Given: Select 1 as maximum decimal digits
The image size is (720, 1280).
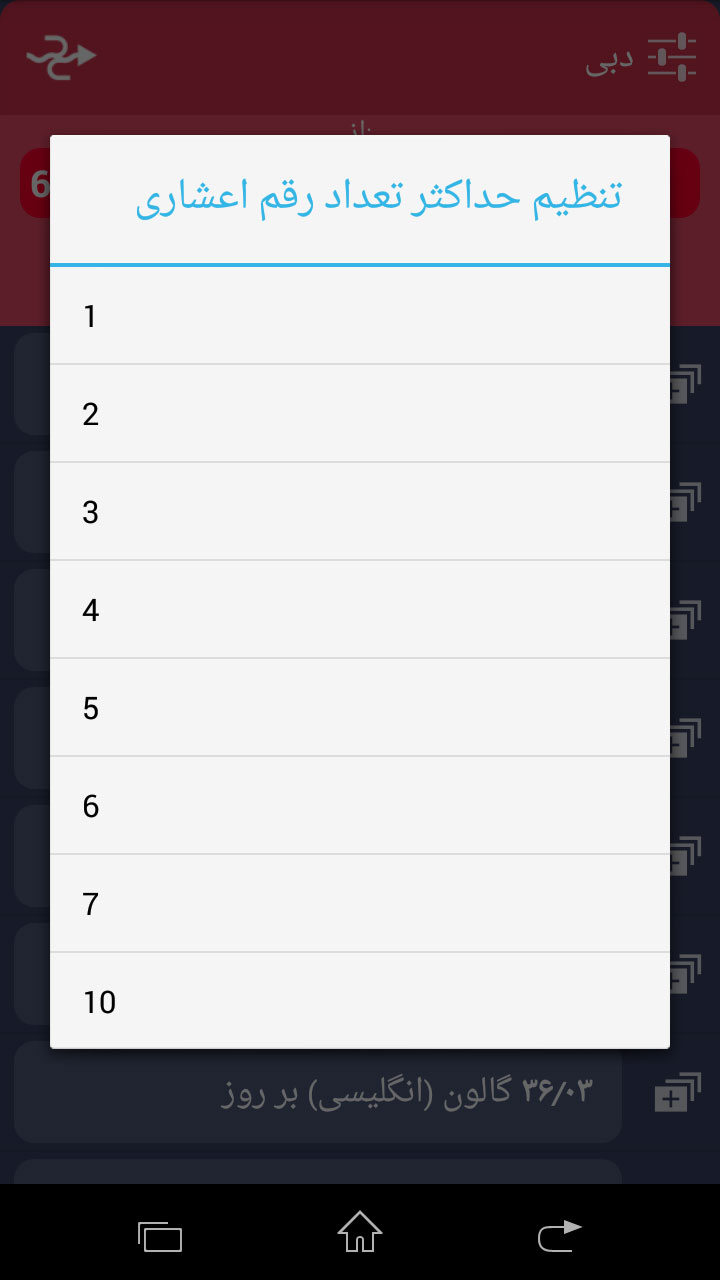Looking at the screenshot, I should coord(360,317).
